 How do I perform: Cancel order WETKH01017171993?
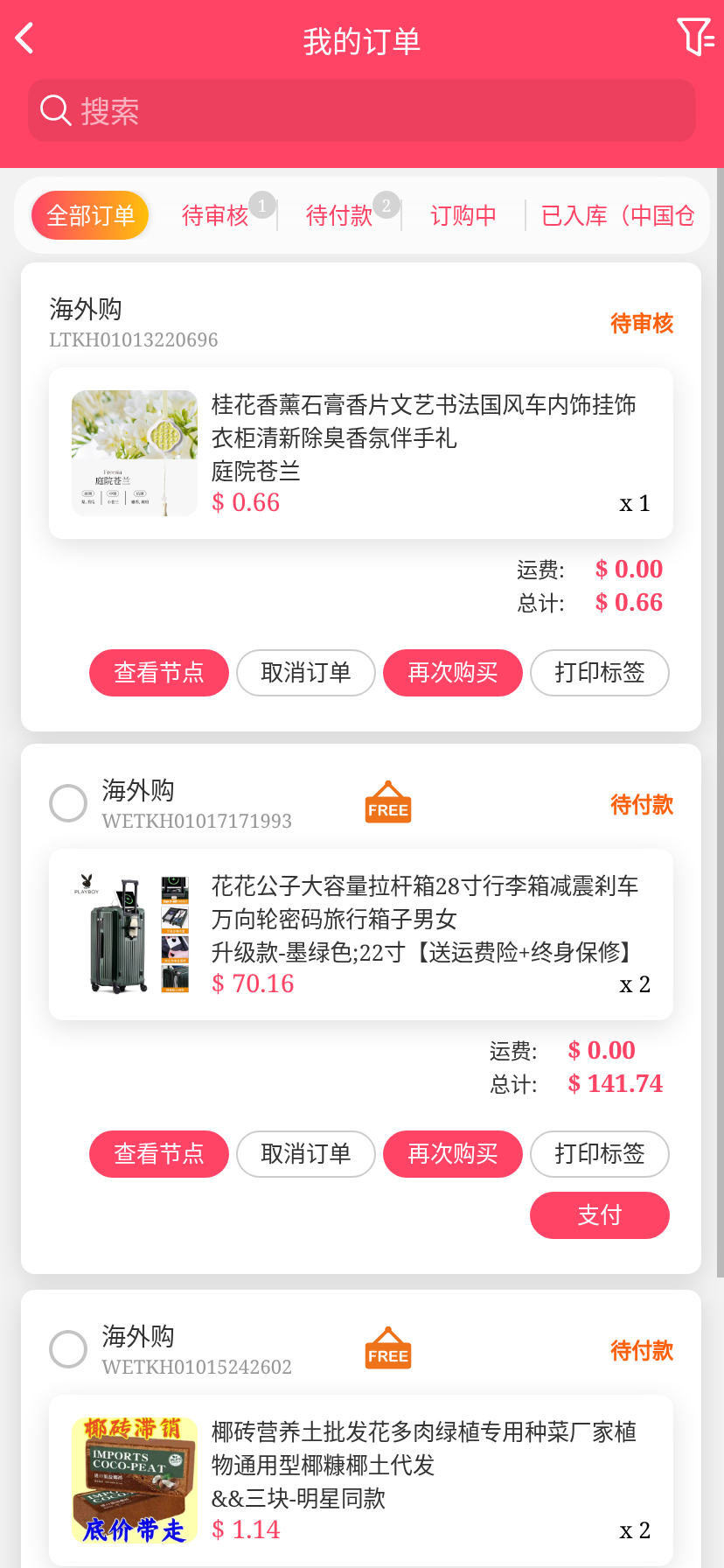(x=306, y=1154)
